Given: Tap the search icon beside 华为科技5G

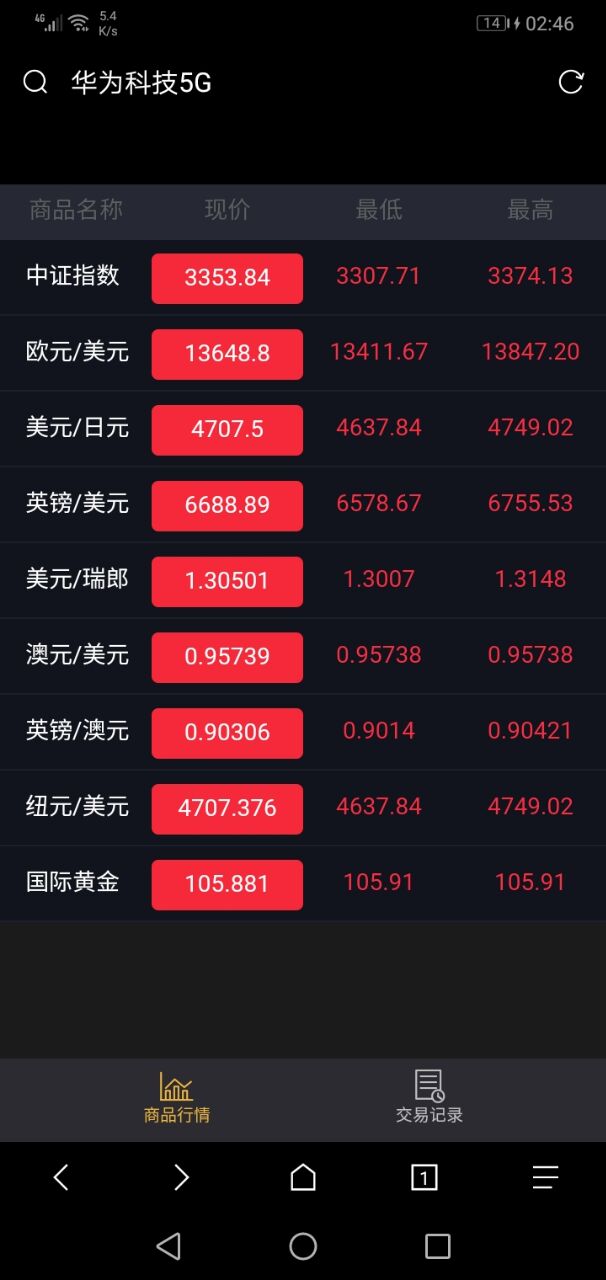Looking at the screenshot, I should pyautogui.click(x=35, y=82).
